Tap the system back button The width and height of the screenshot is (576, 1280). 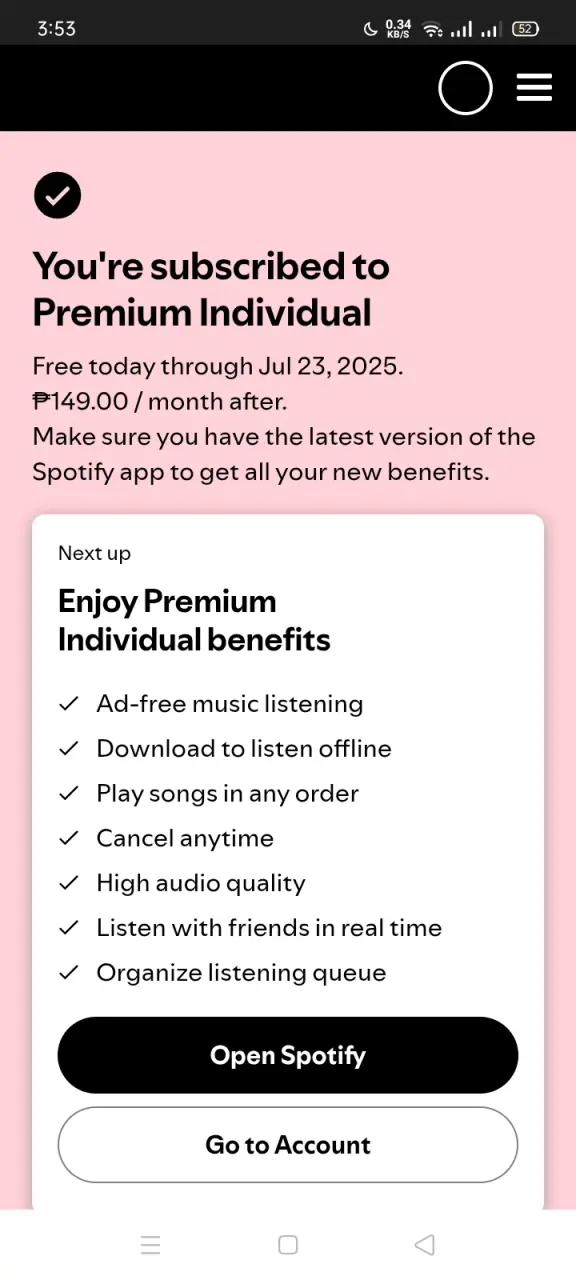424,1245
